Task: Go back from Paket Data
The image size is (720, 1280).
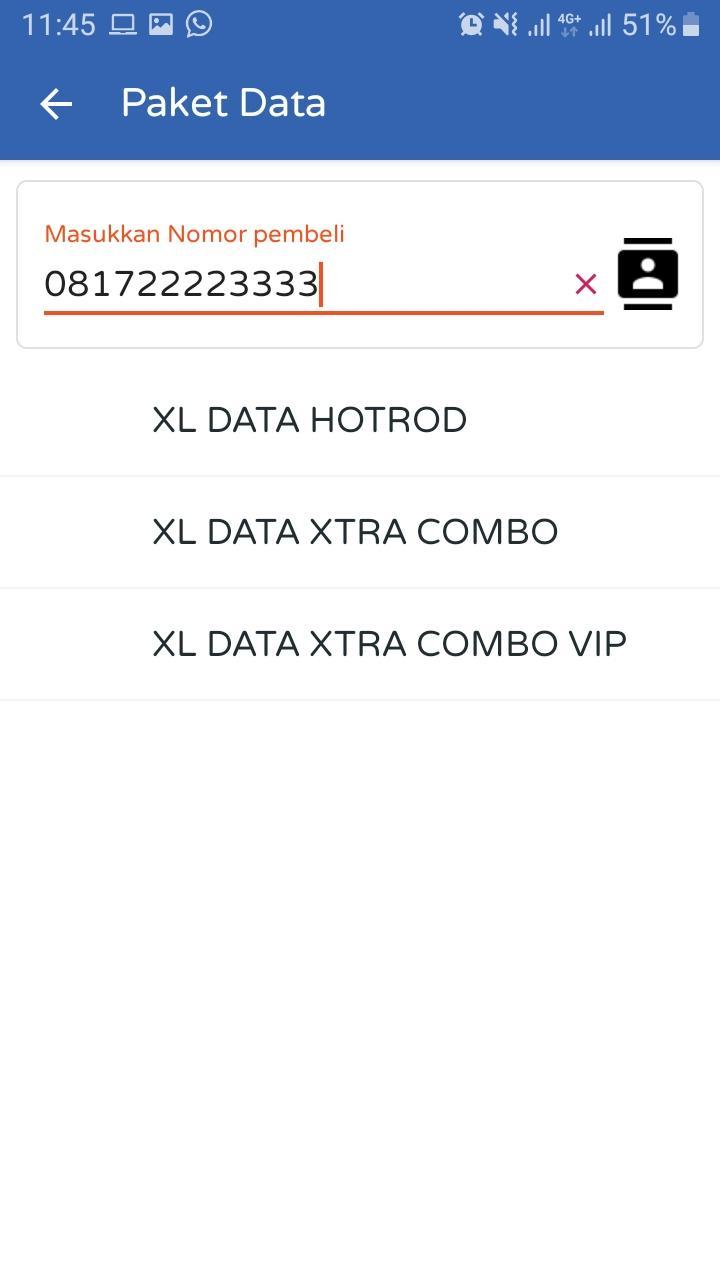Action: (x=56, y=104)
